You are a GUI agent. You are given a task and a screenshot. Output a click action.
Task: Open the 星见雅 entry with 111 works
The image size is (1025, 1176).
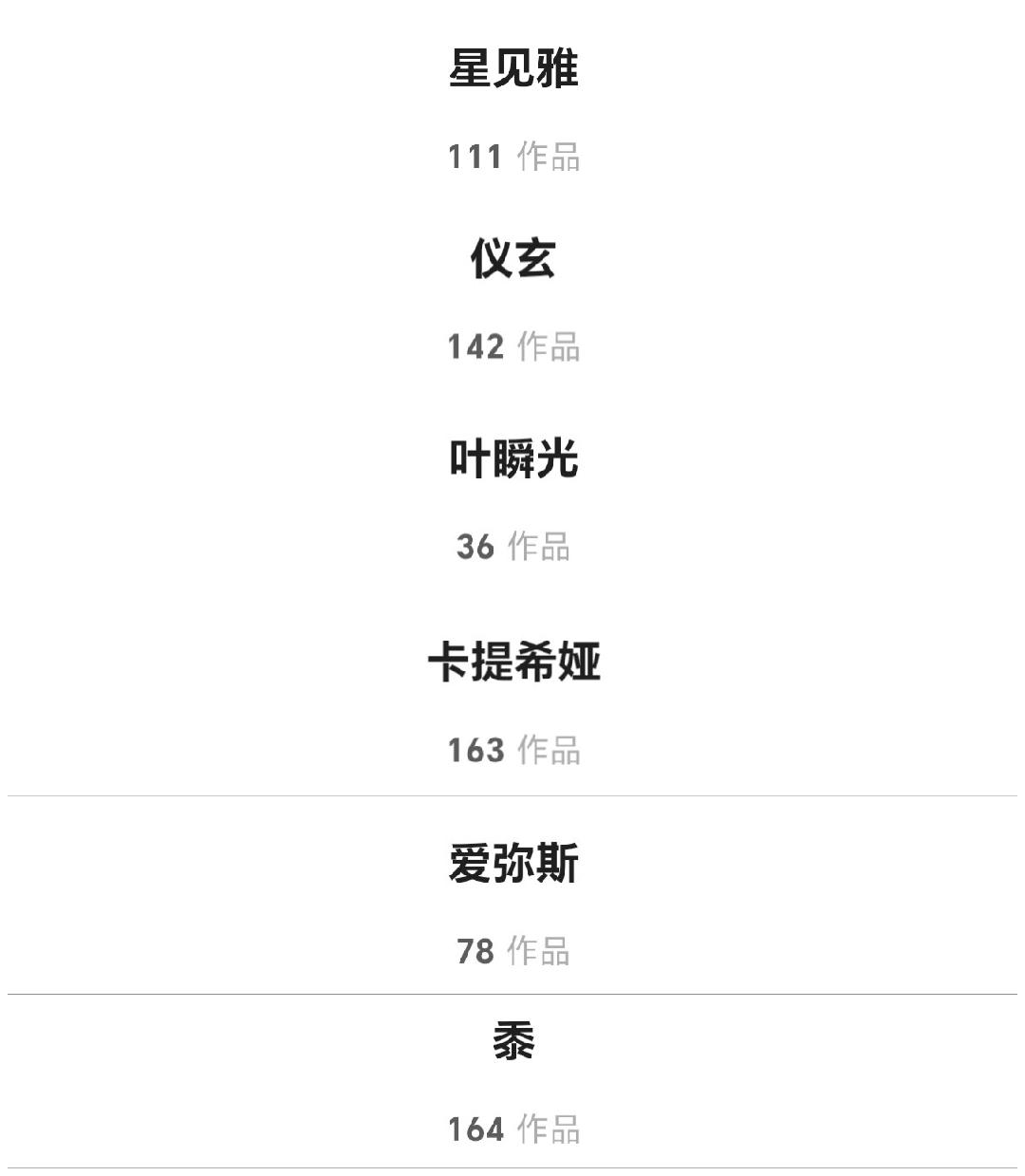(x=512, y=70)
